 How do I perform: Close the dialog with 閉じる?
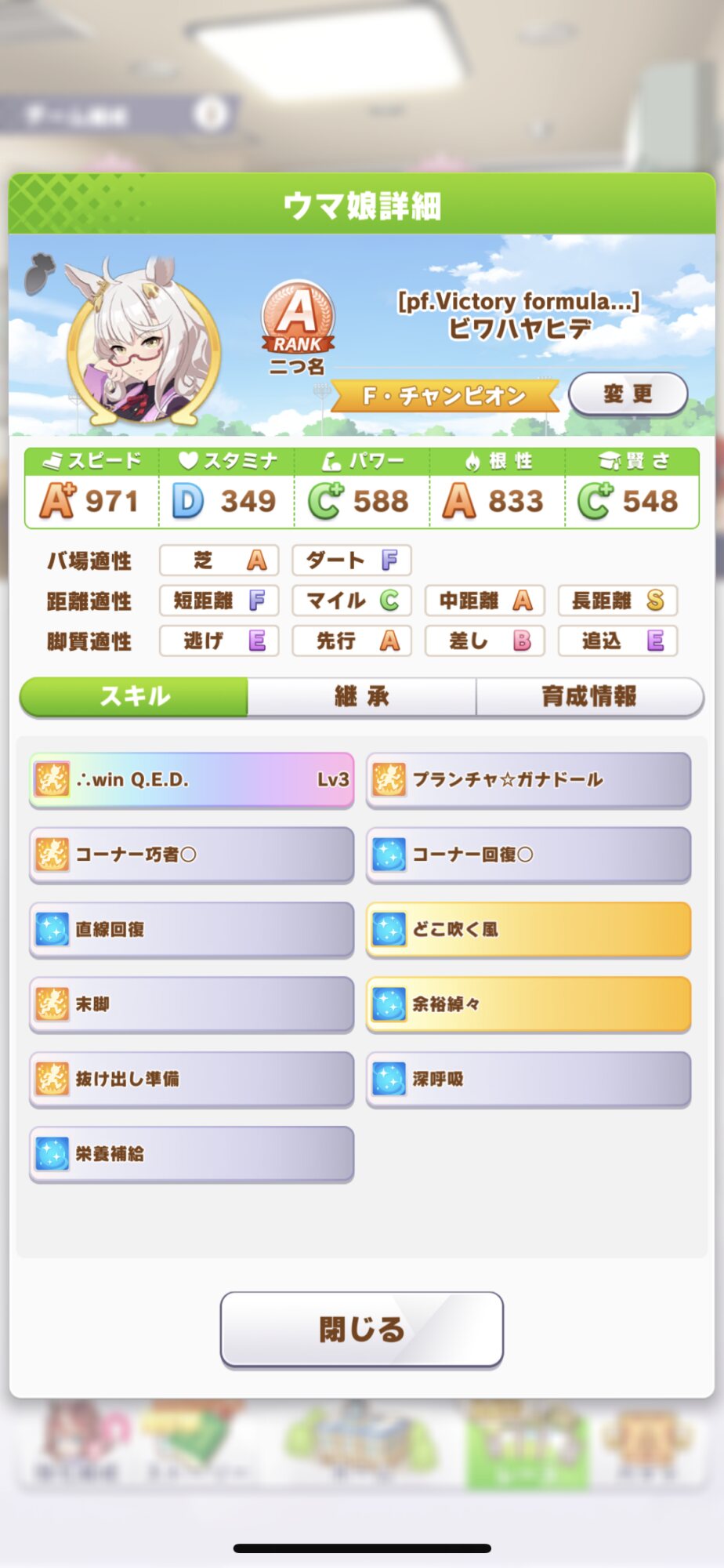tap(361, 1329)
